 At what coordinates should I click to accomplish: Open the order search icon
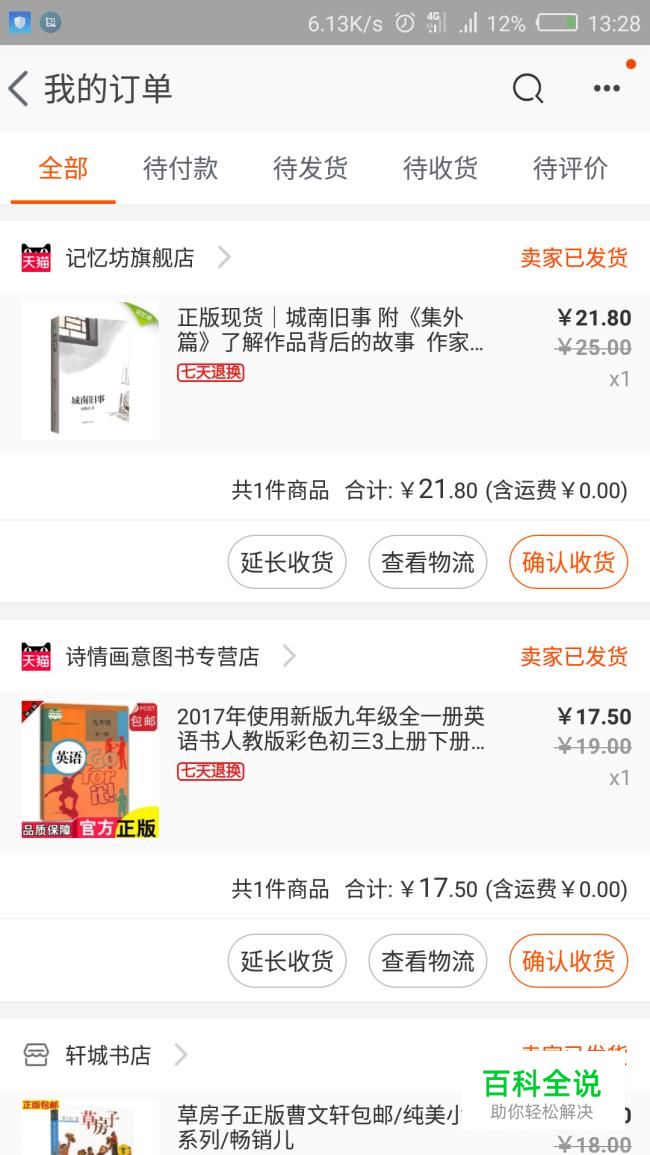click(528, 88)
